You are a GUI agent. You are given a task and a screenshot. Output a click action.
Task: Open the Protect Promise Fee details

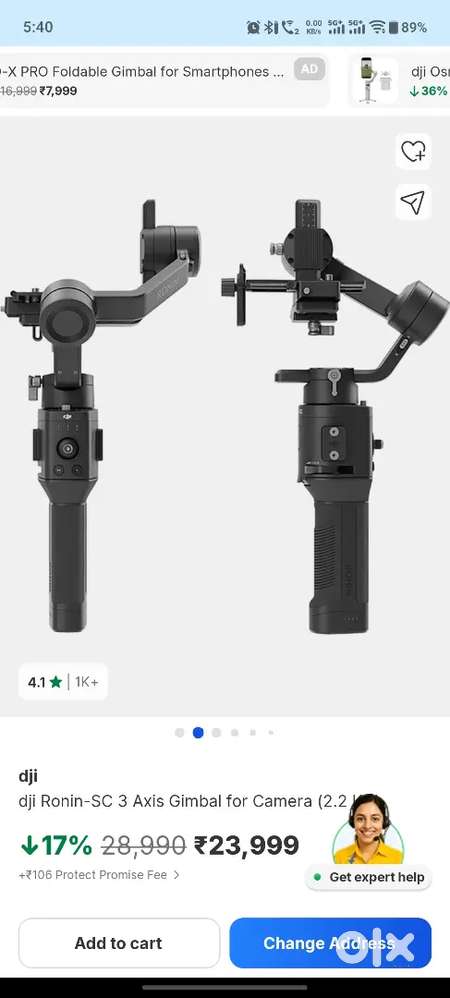coord(99,875)
